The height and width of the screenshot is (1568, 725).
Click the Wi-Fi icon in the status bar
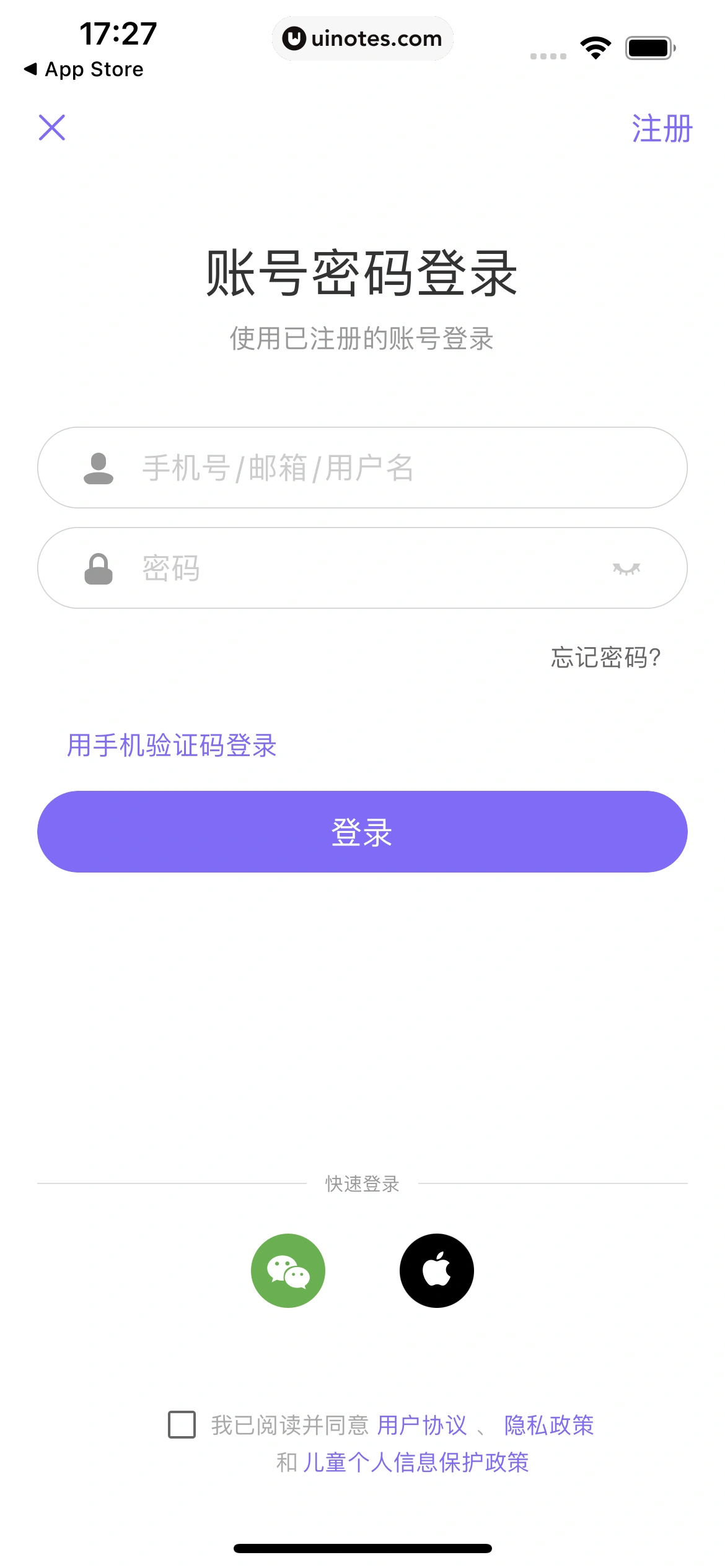tap(595, 46)
